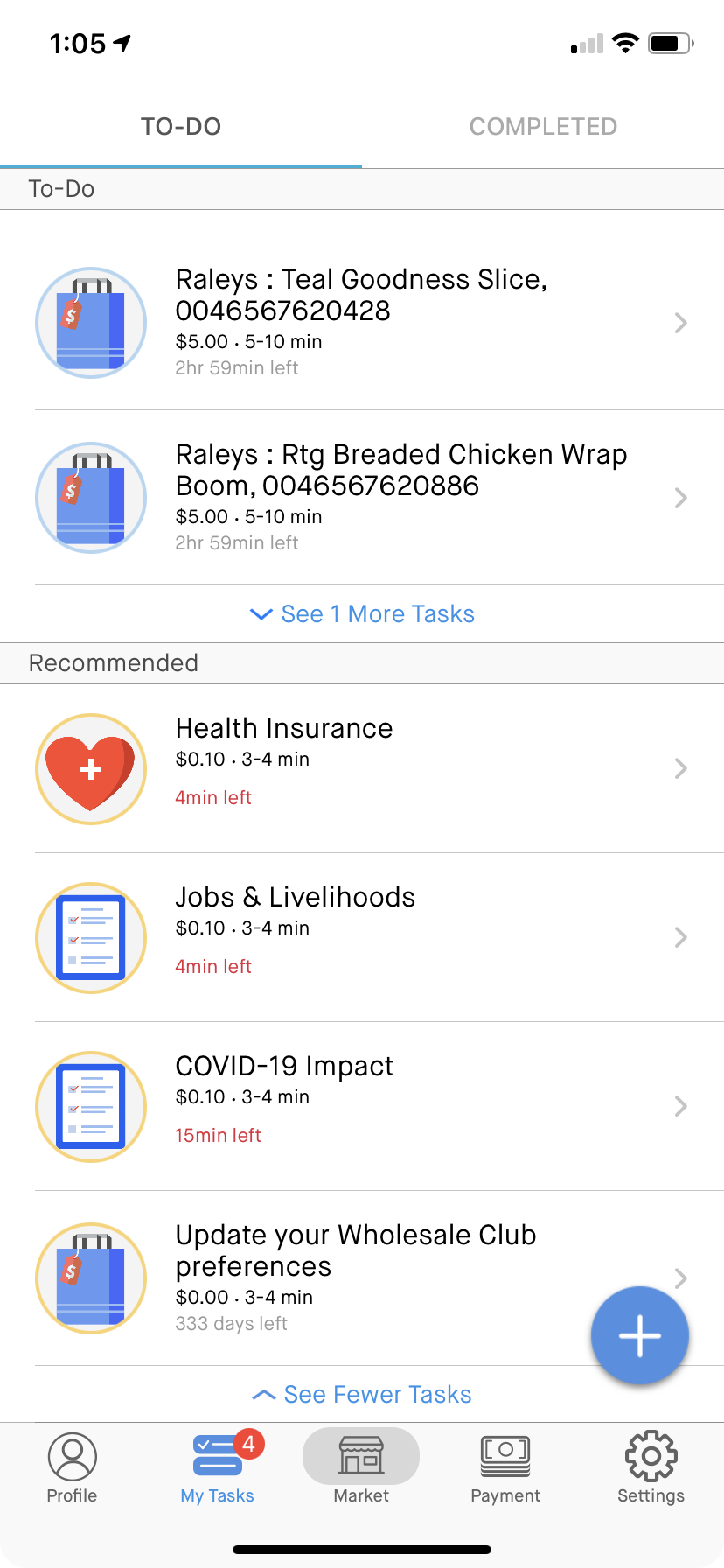Tap the blue plus floating button
This screenshot has height=1568, width=724.
(639, 1336)
